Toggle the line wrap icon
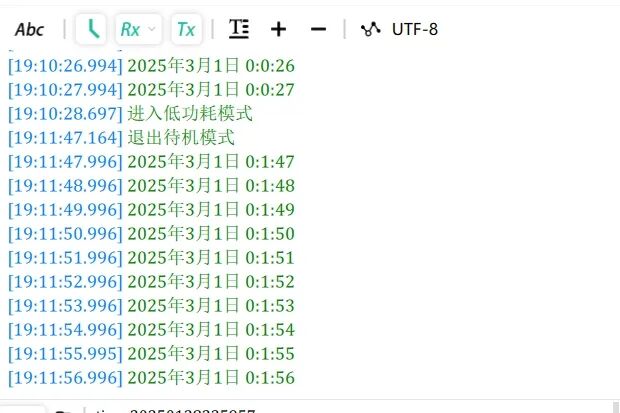The image size is (620, 413). click(238, 29)
